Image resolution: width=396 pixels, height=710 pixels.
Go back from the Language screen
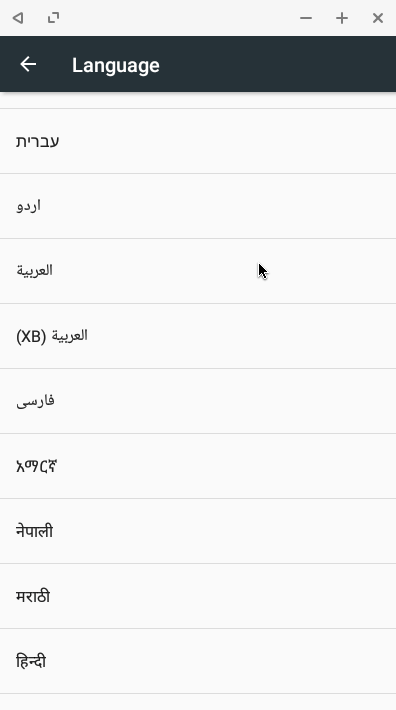tap(28, 64)
